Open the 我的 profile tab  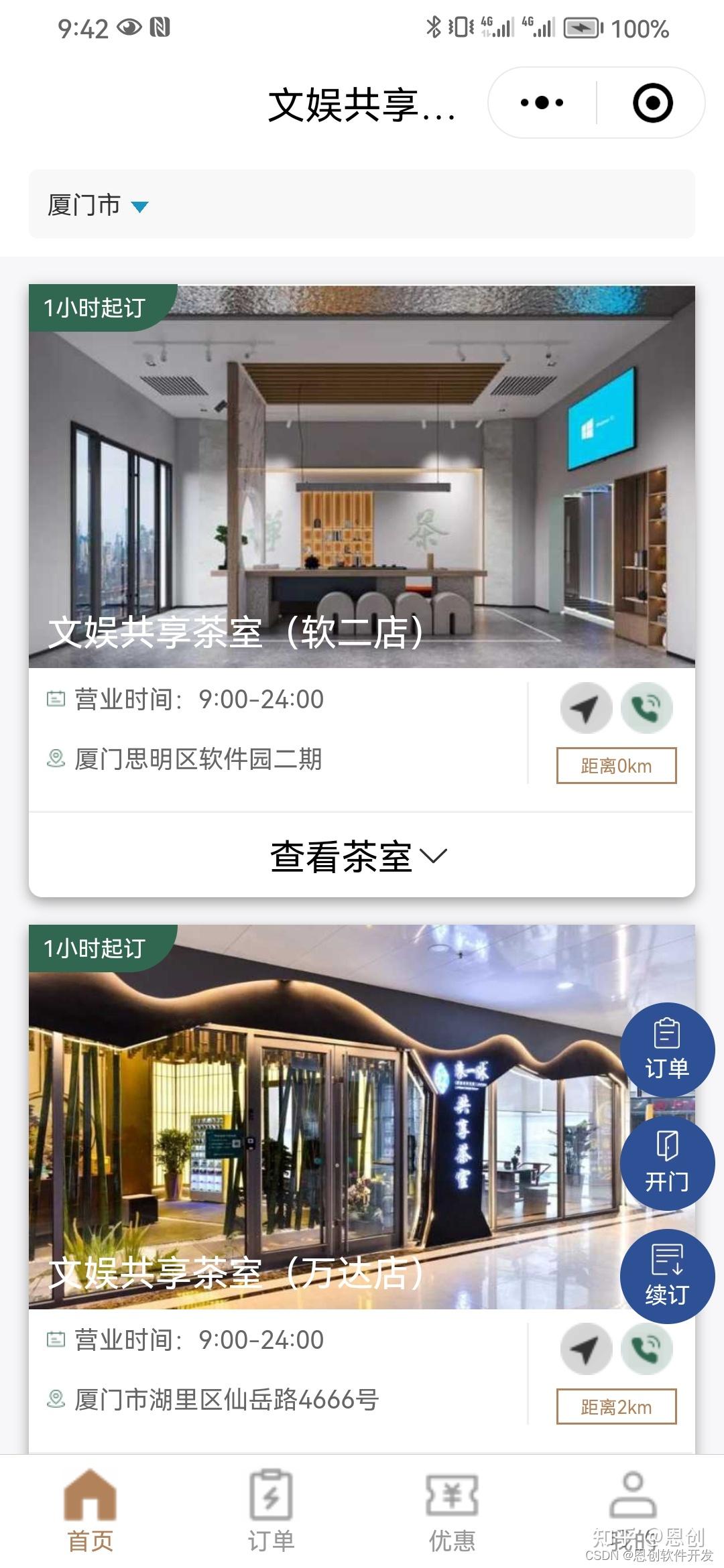point(633,1512)
